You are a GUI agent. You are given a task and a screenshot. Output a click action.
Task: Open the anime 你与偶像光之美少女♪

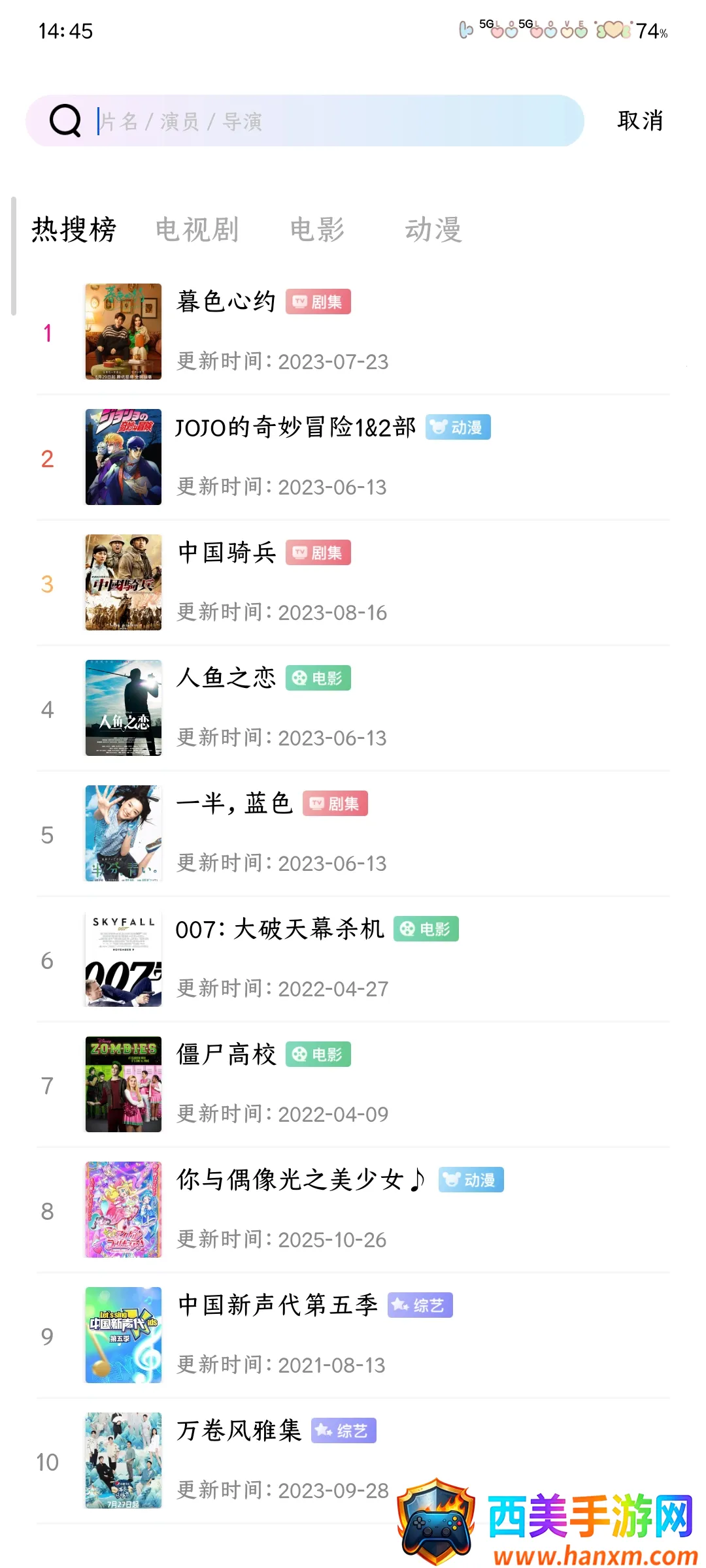301,1180
